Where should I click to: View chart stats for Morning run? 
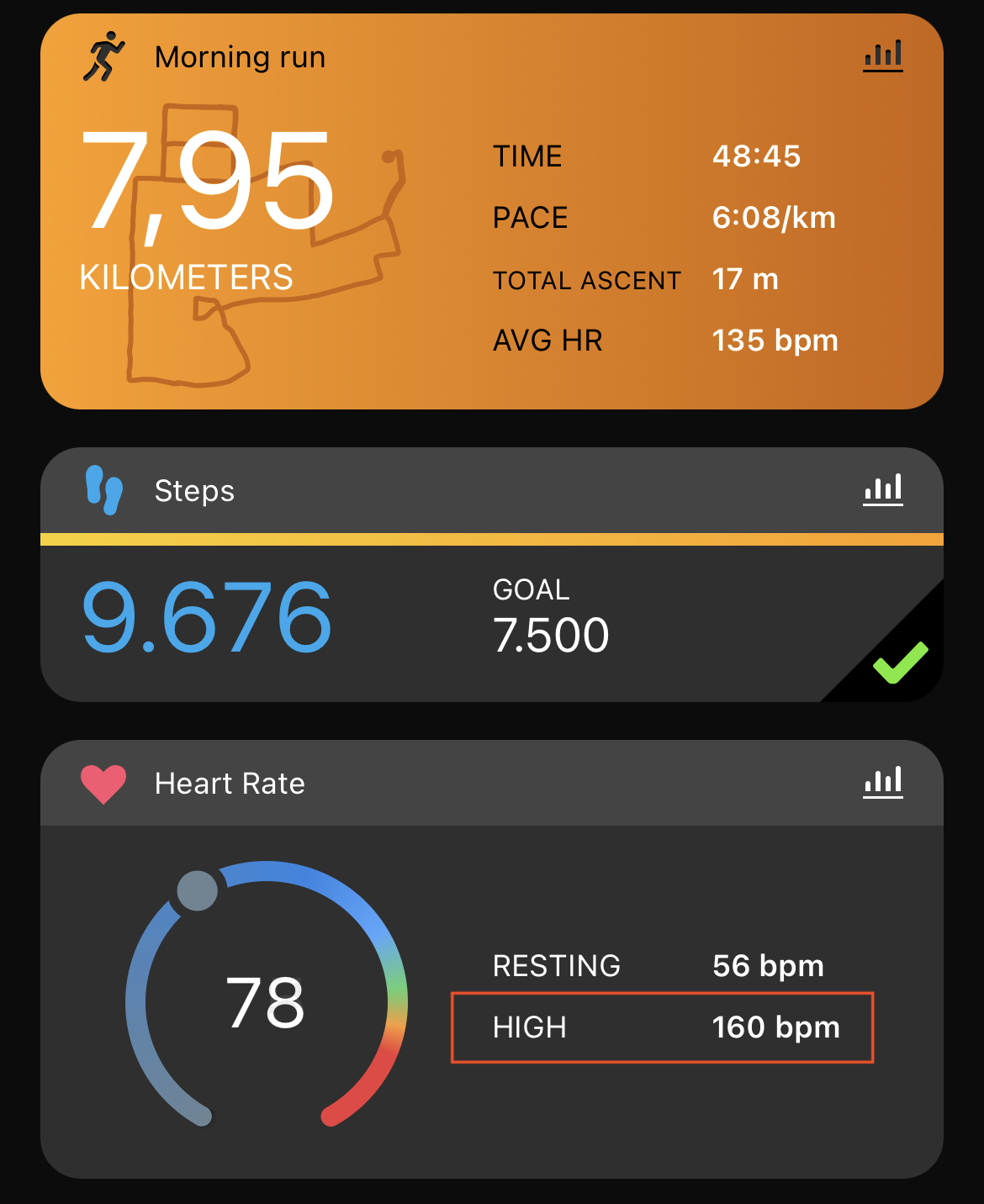point(882,56)
